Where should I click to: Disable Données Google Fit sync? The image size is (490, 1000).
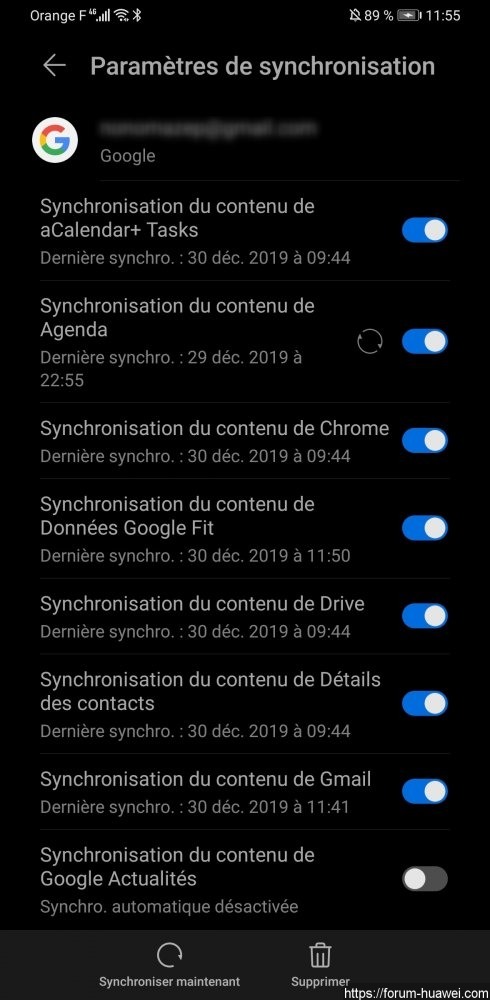pyautogui.click(x=424, y=528)
